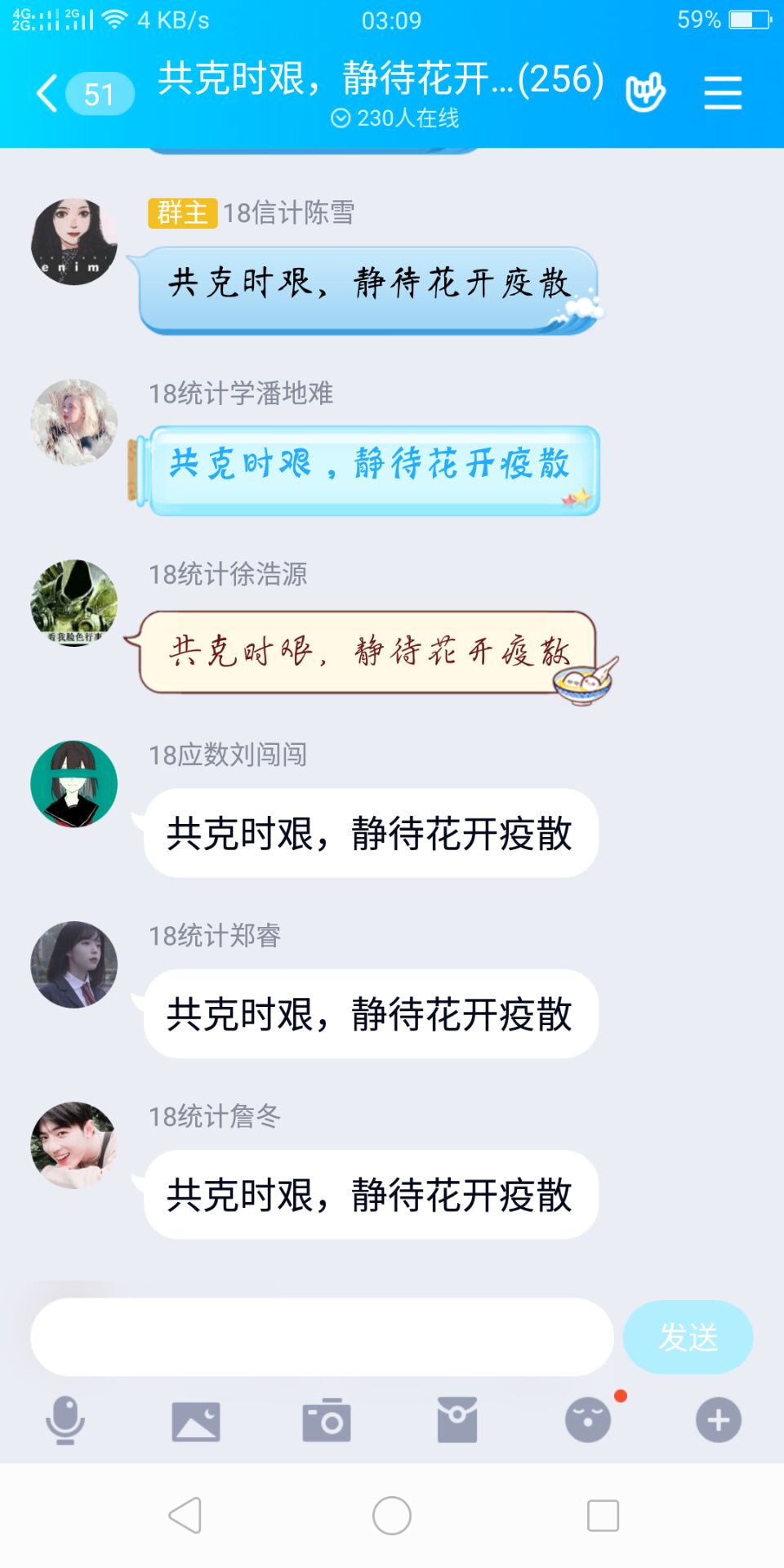This screenshot has height=1568, width=784.
Task: Open profile of 18统计学潘地难
Action: tap(74, 422)
